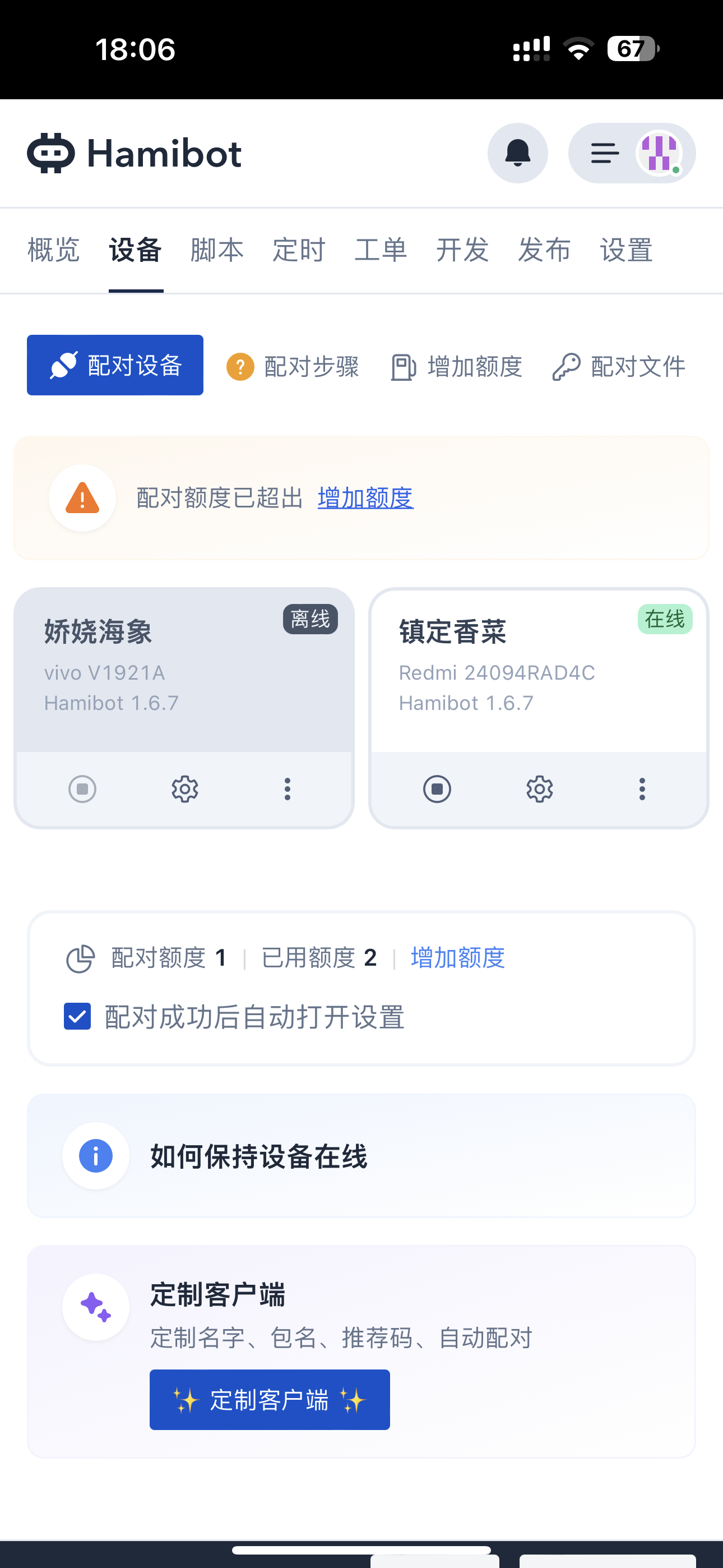Open the 设置 tab
This screenshot has height=1568, width=723.
click(x=626, y=250)
